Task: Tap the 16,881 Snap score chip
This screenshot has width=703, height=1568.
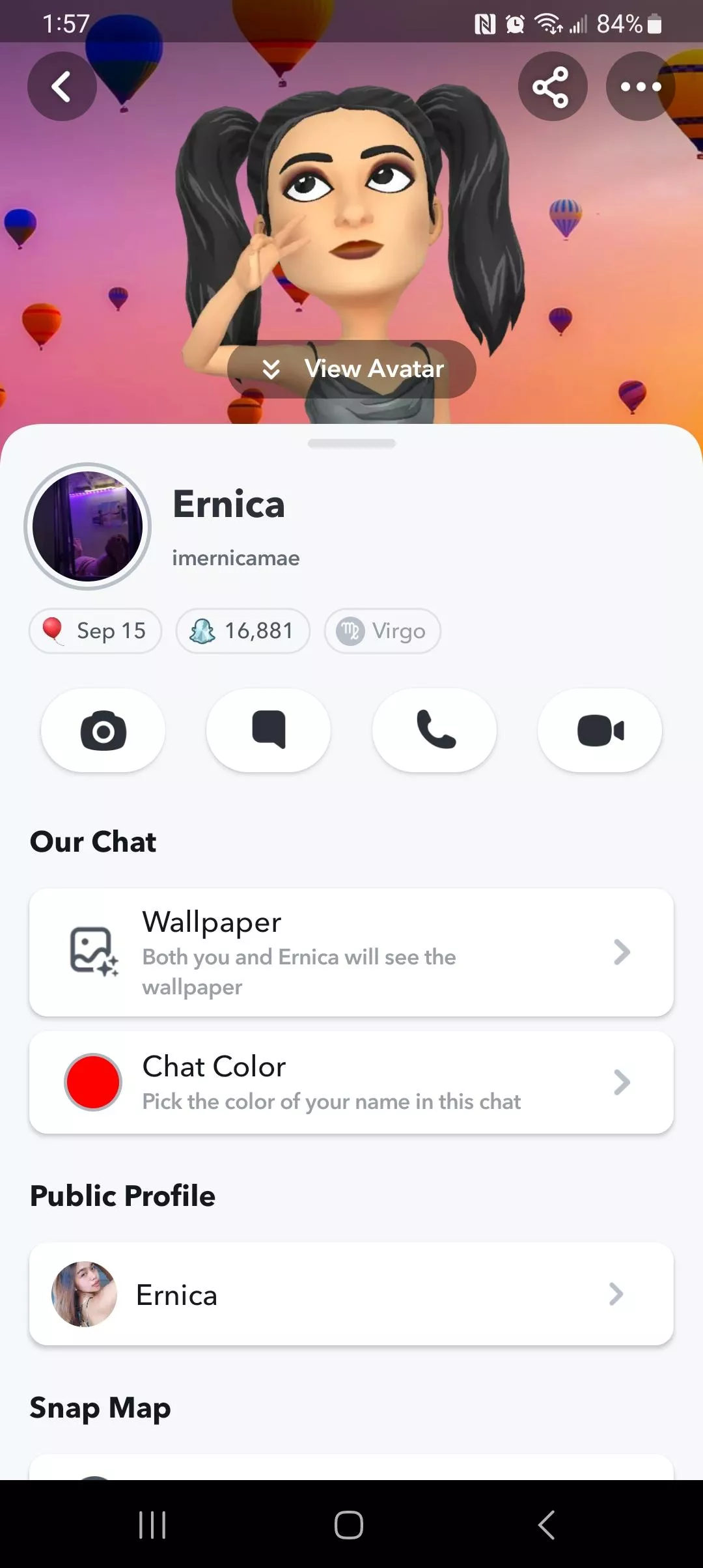Action: tap(243, 630)
